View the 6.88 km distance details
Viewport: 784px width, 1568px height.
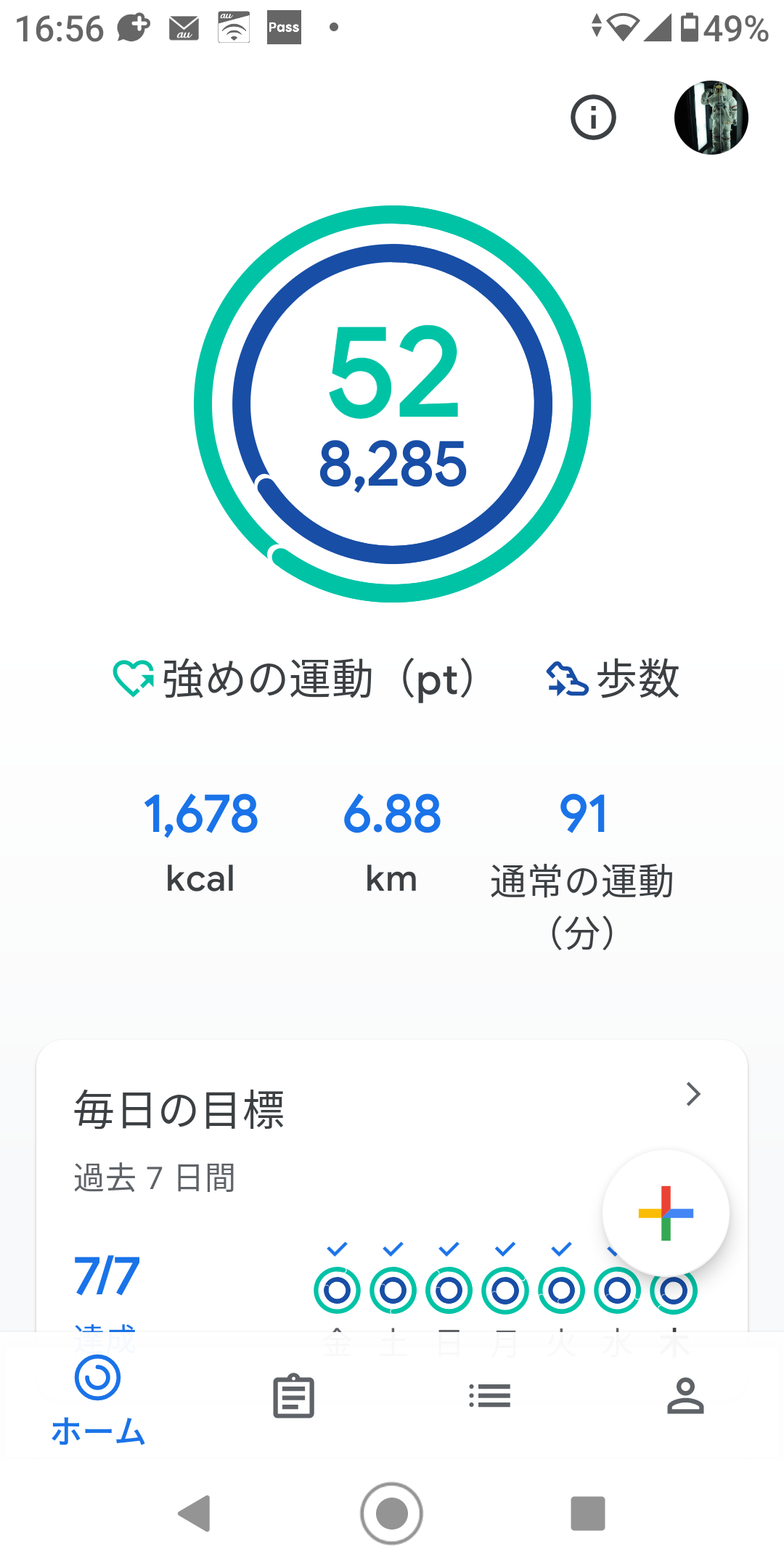[392, 841]
